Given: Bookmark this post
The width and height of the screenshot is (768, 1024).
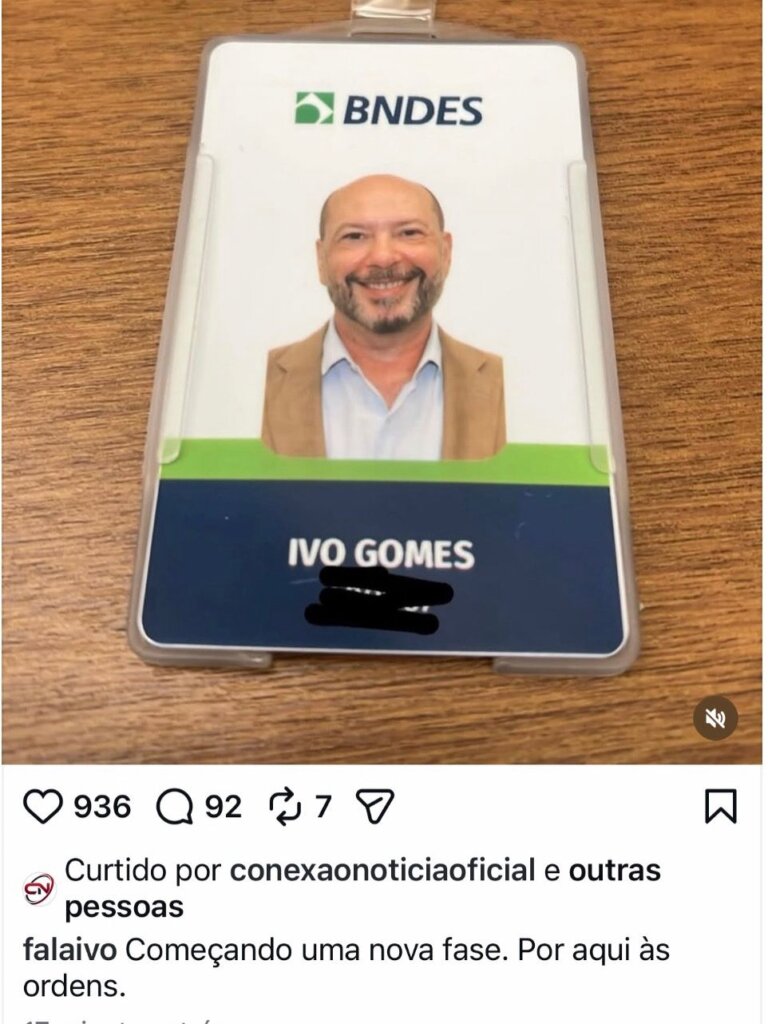Looking at the screenshot, I should (x=720, y=806).
